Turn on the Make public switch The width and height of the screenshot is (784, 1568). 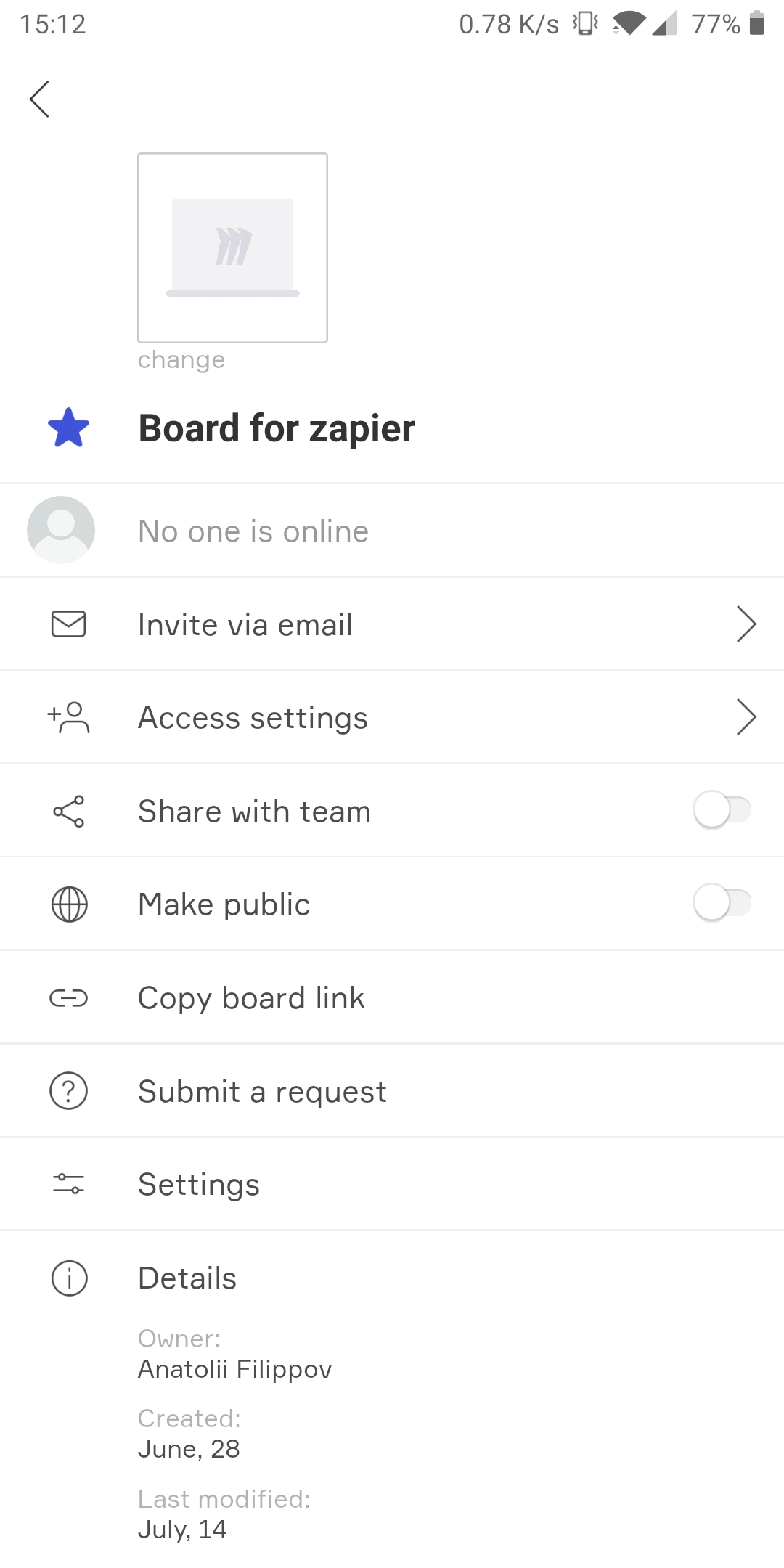(722, 903)
